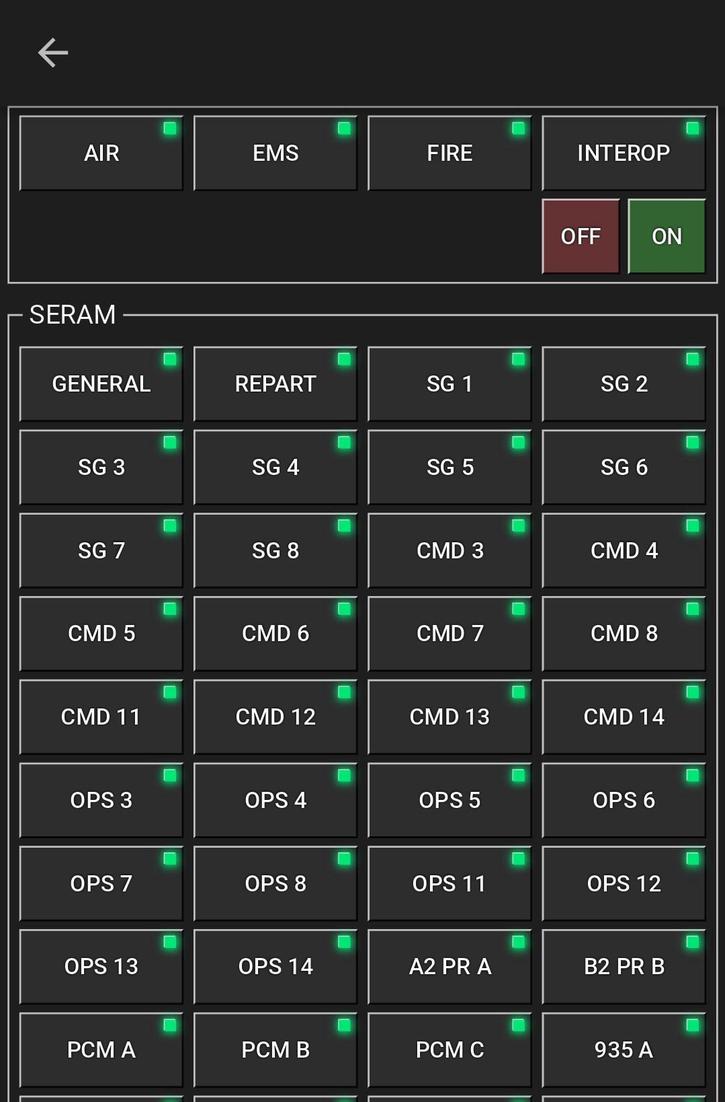725x1102 pixels.
Task: Toggle the INTEROP channel
Action: tap(623, 152)
